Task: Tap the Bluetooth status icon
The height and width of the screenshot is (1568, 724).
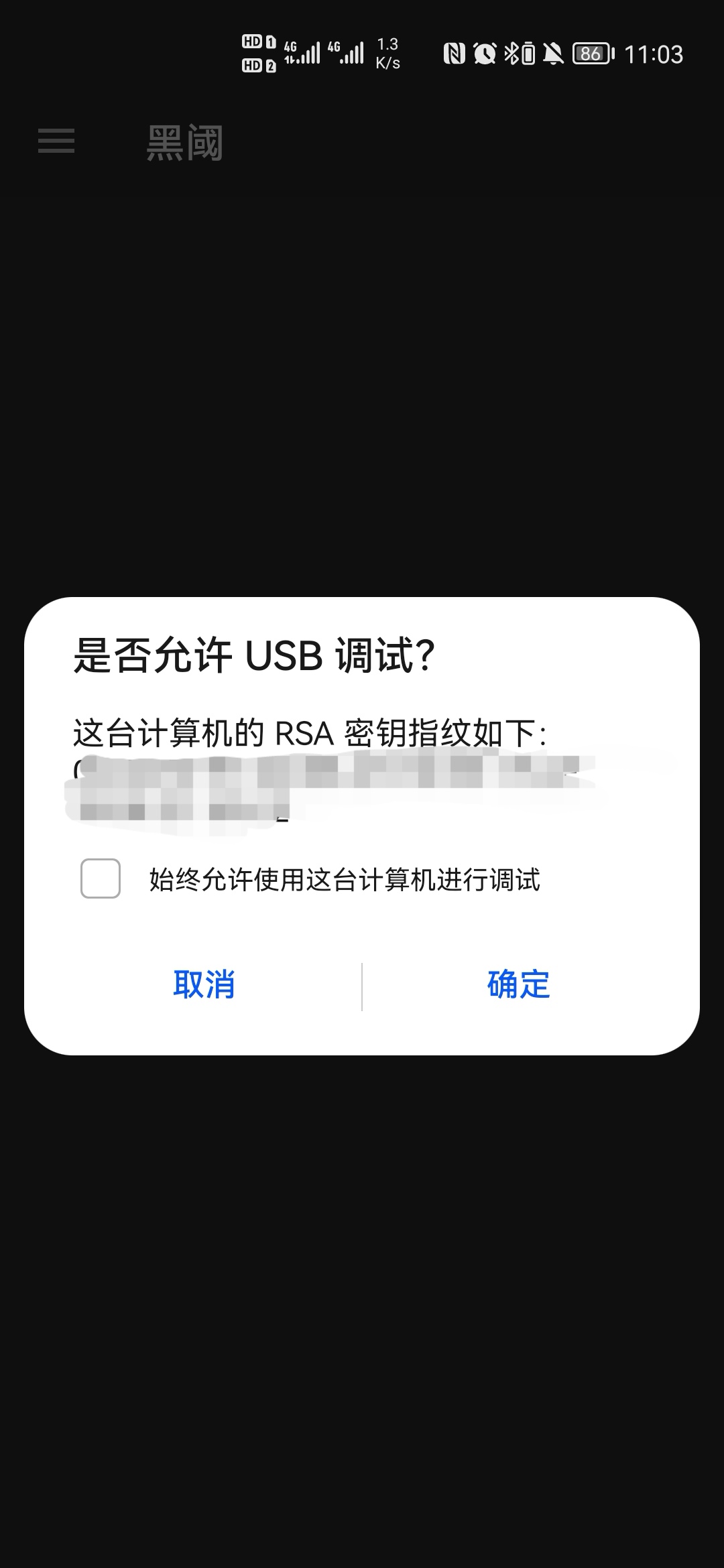Action: (x=511, y=54)
